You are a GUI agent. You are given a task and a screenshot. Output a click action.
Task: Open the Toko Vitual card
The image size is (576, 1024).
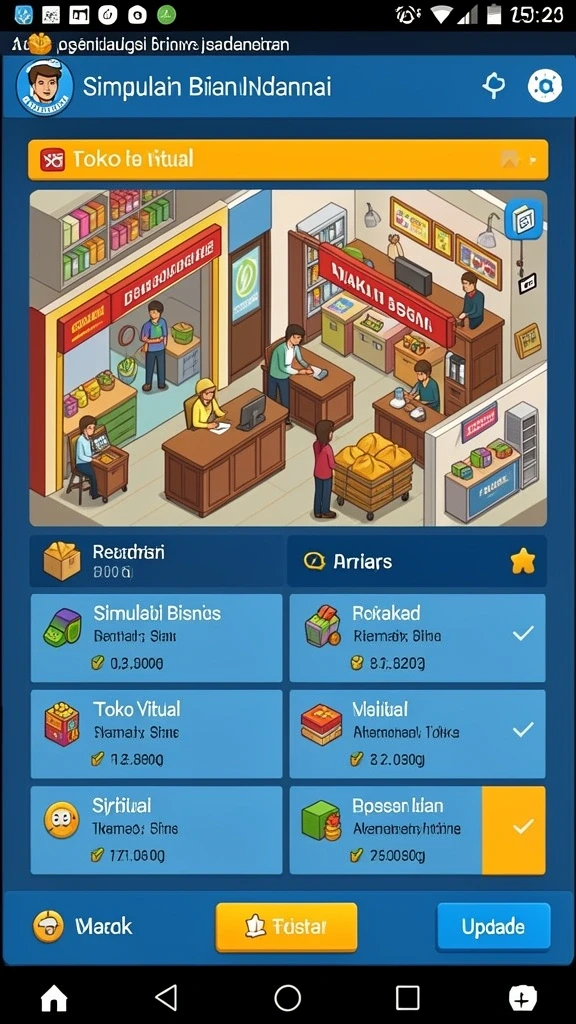tap(157, 733)
